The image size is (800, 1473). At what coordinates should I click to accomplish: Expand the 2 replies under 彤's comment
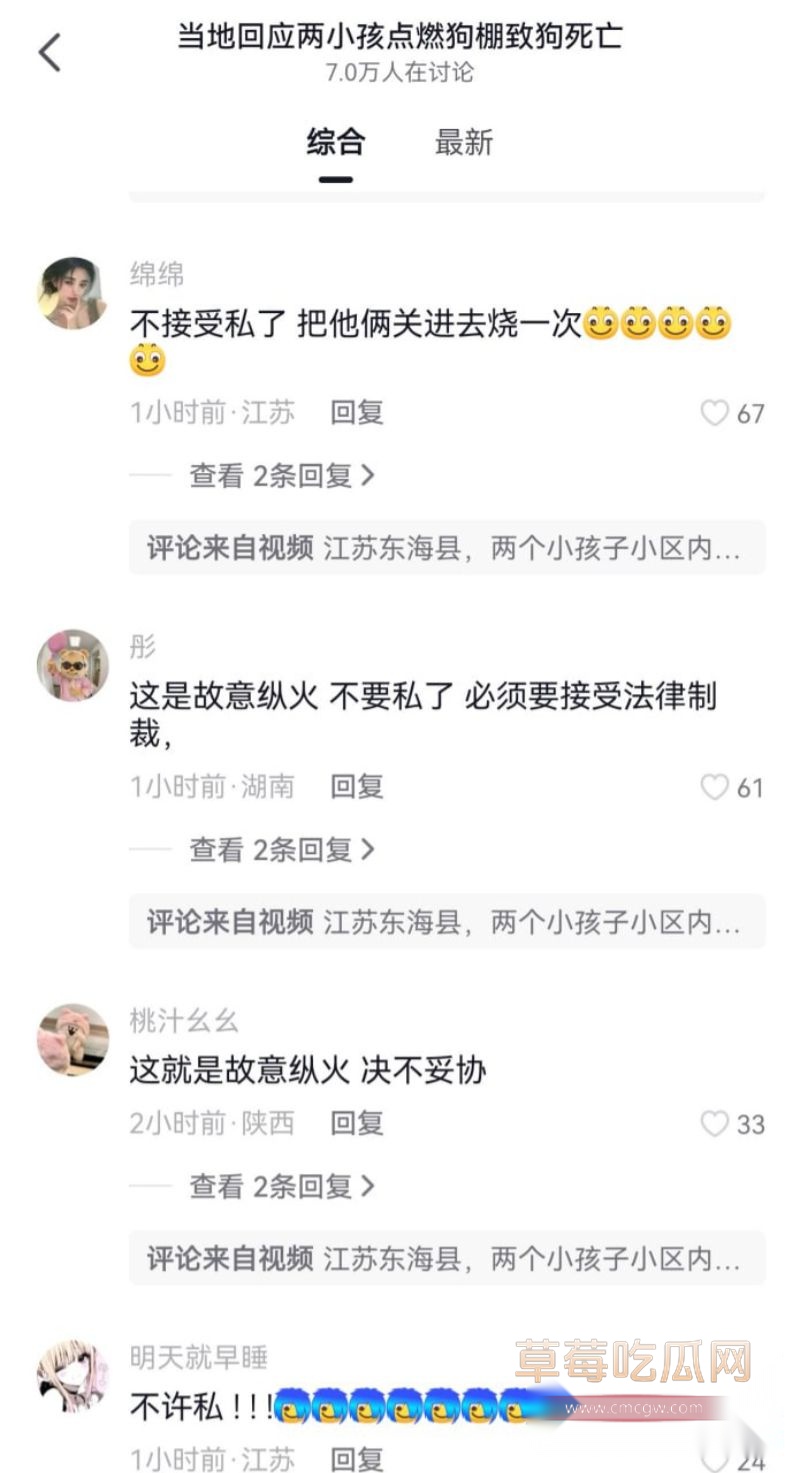pos(280,851)
